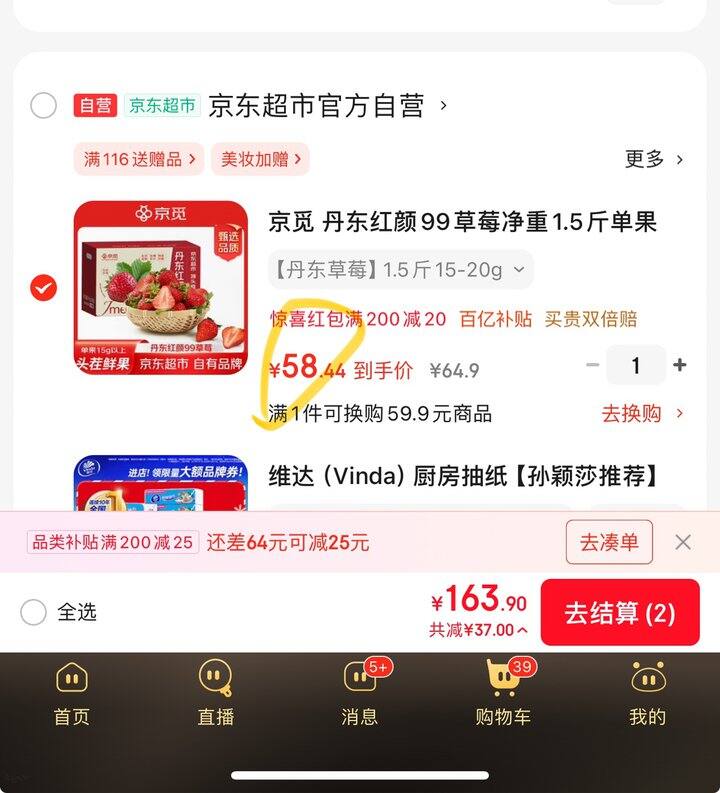The image size is (720, 793).
Task: Check the 全选 select-all option
Action: [34, 612]
